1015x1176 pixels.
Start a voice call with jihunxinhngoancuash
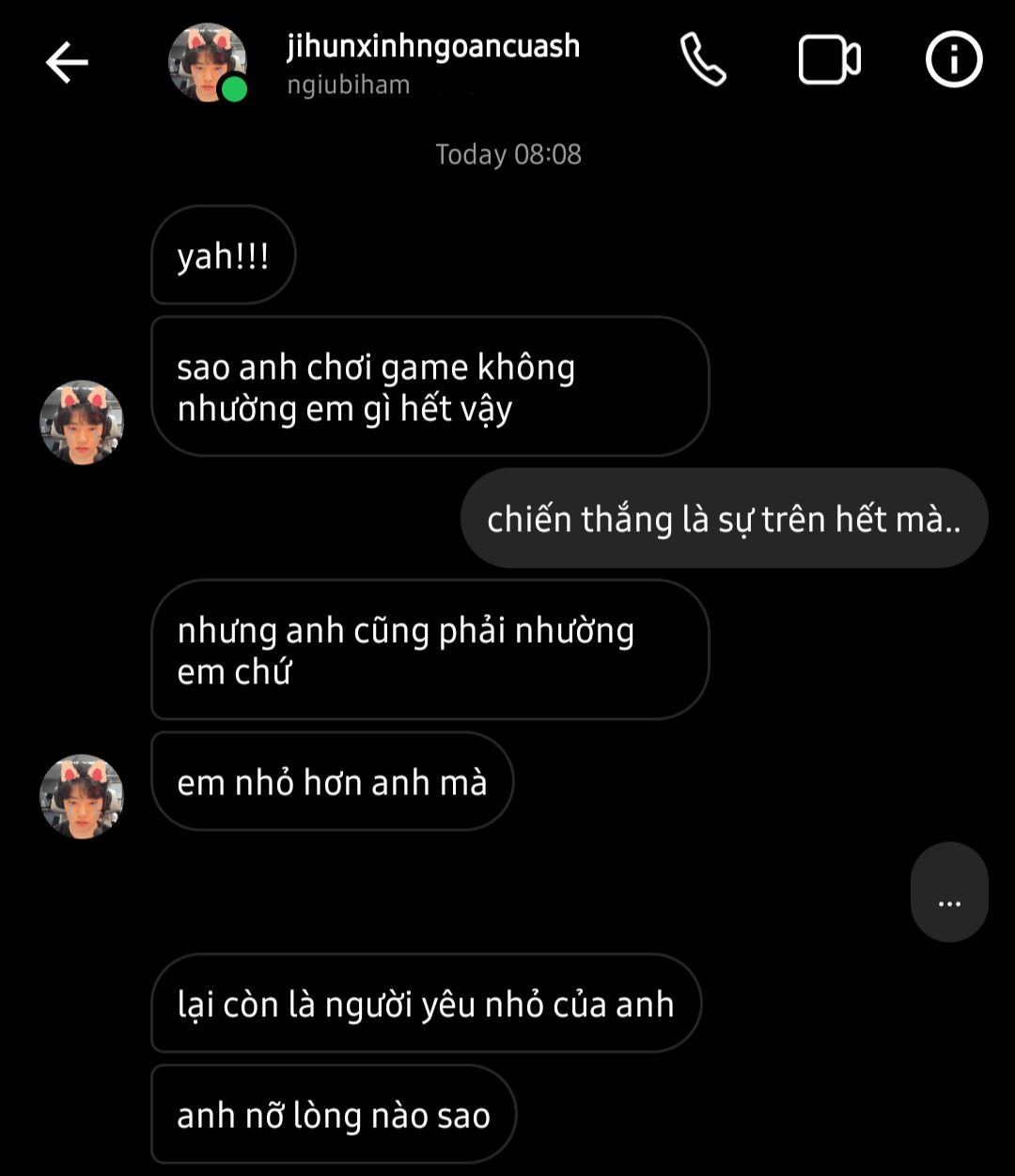click(703, 61)
